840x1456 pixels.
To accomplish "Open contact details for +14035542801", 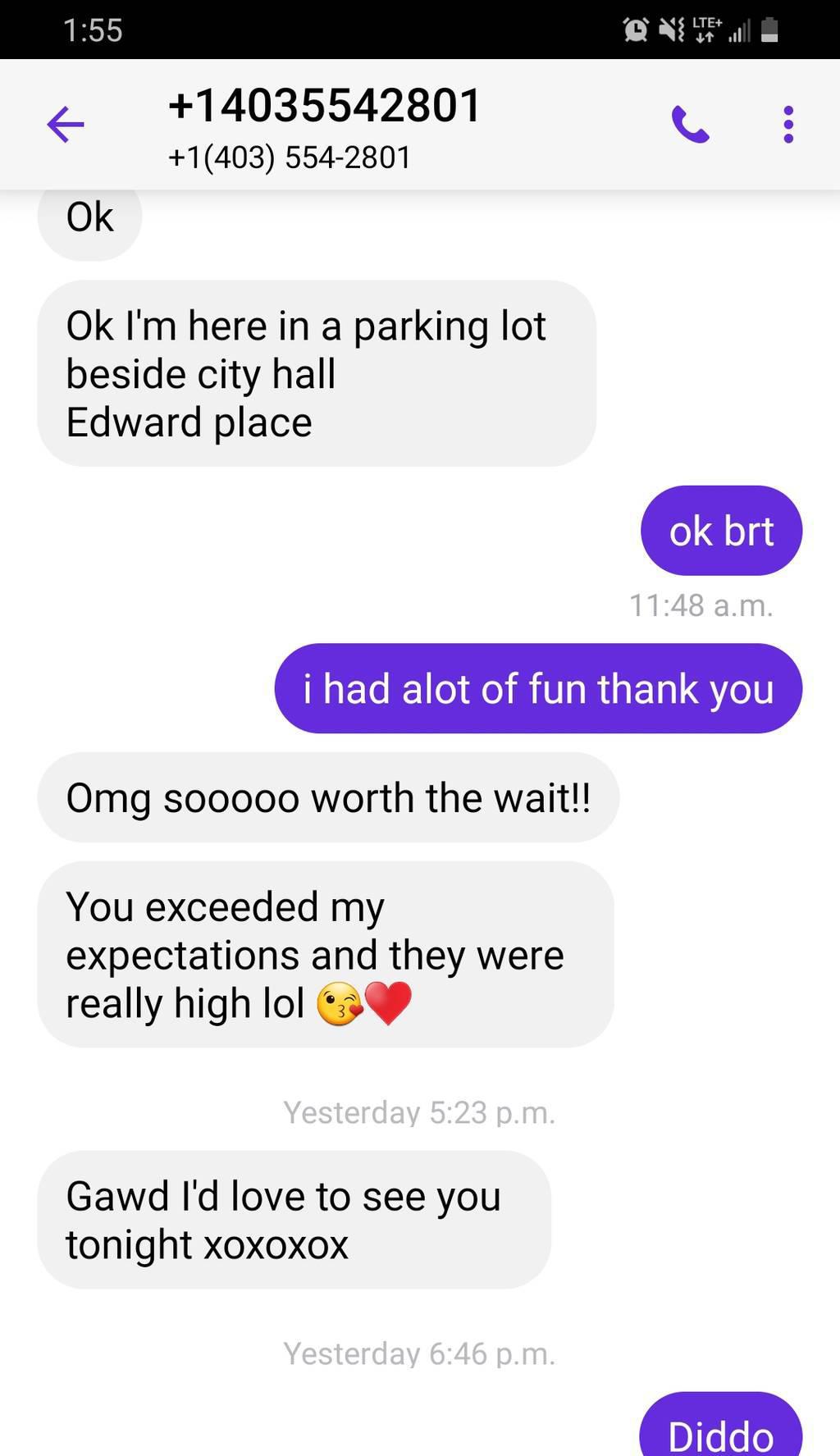I will (324, 128).
